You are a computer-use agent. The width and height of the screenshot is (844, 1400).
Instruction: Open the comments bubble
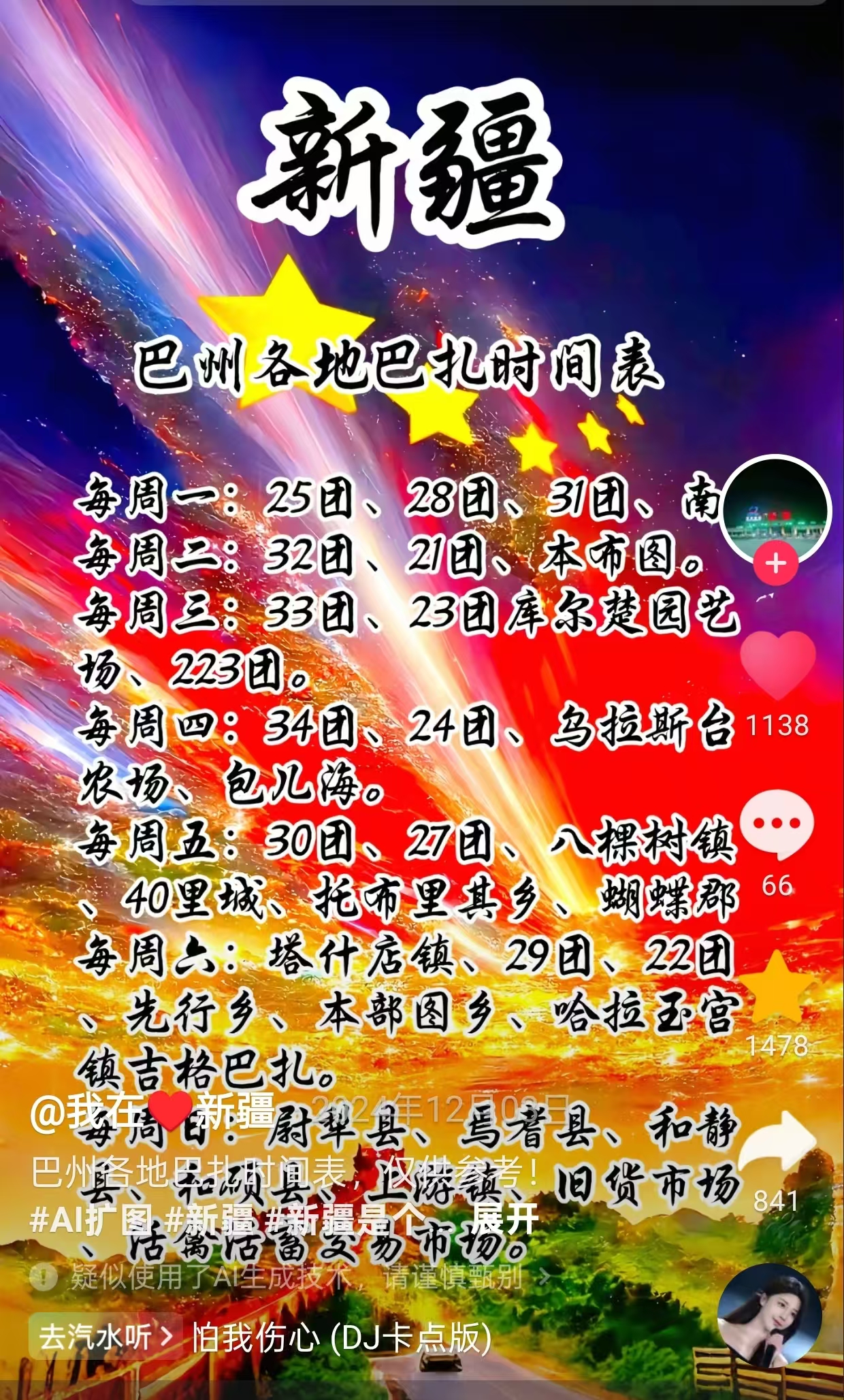point(777,826)
